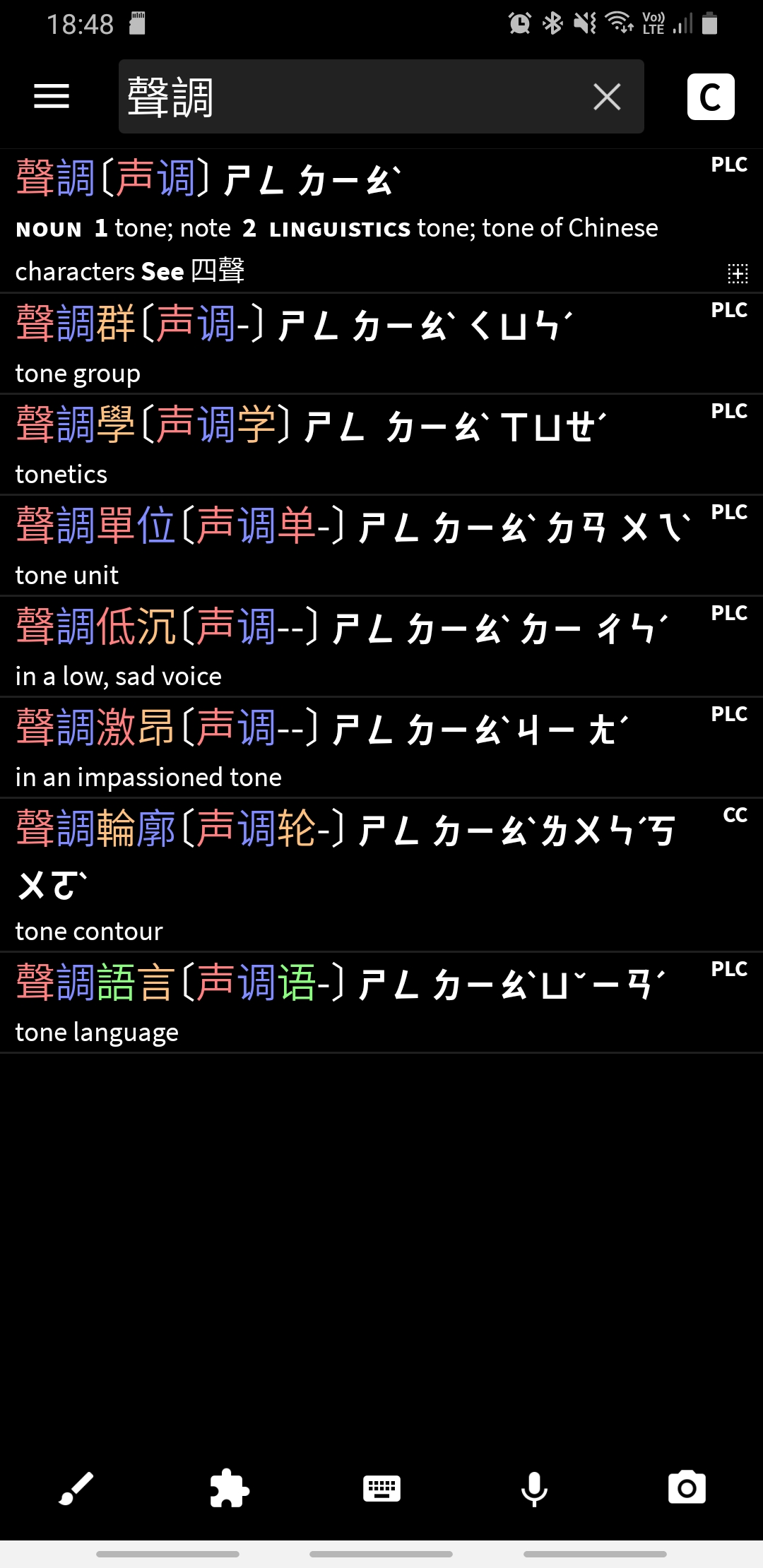The image size is (763, 1568).
Task: Clear the search text
Action: point(607,97)
